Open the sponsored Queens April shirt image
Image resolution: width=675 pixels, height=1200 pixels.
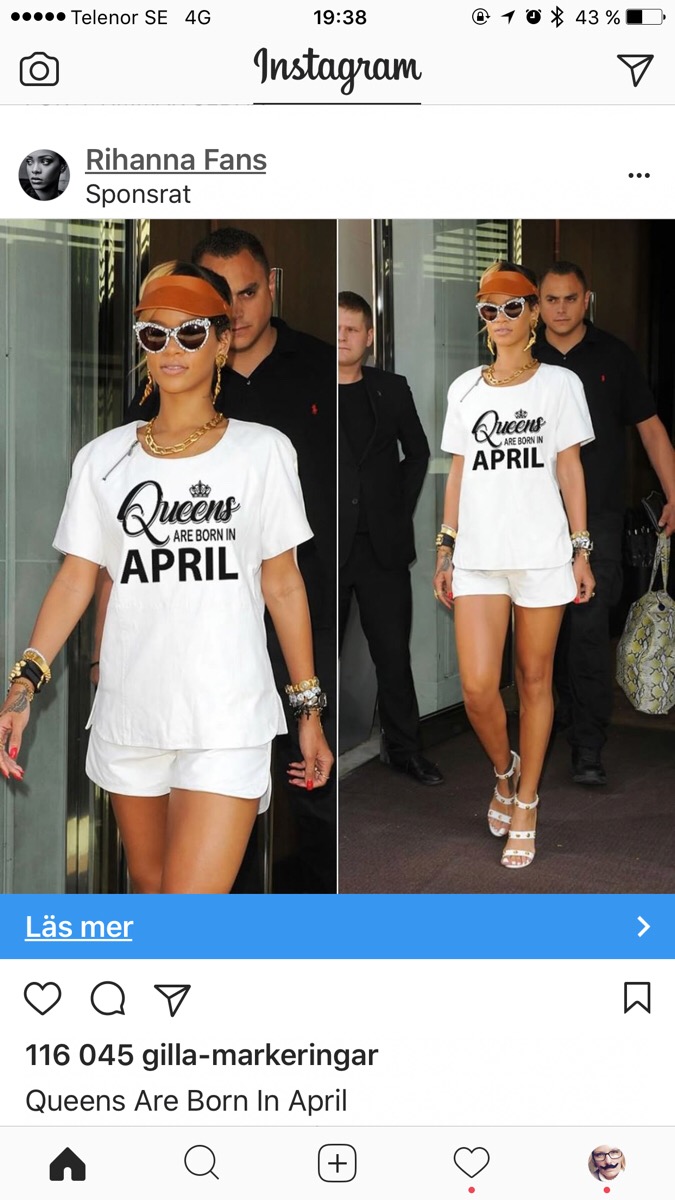point(337,556)
